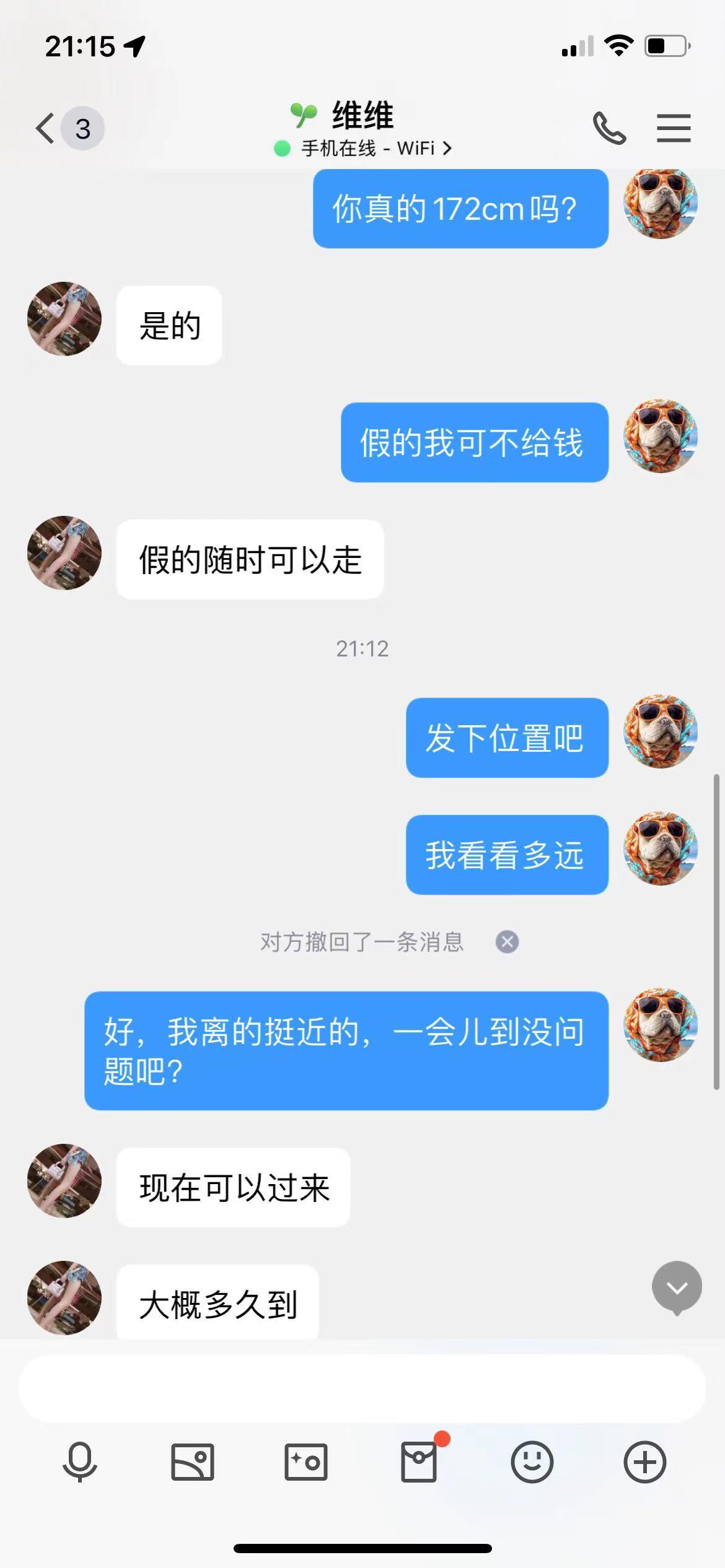View 维维's profile from the 是的 message
Viewport: 725px width, 1568px height.
pos(64,319)
